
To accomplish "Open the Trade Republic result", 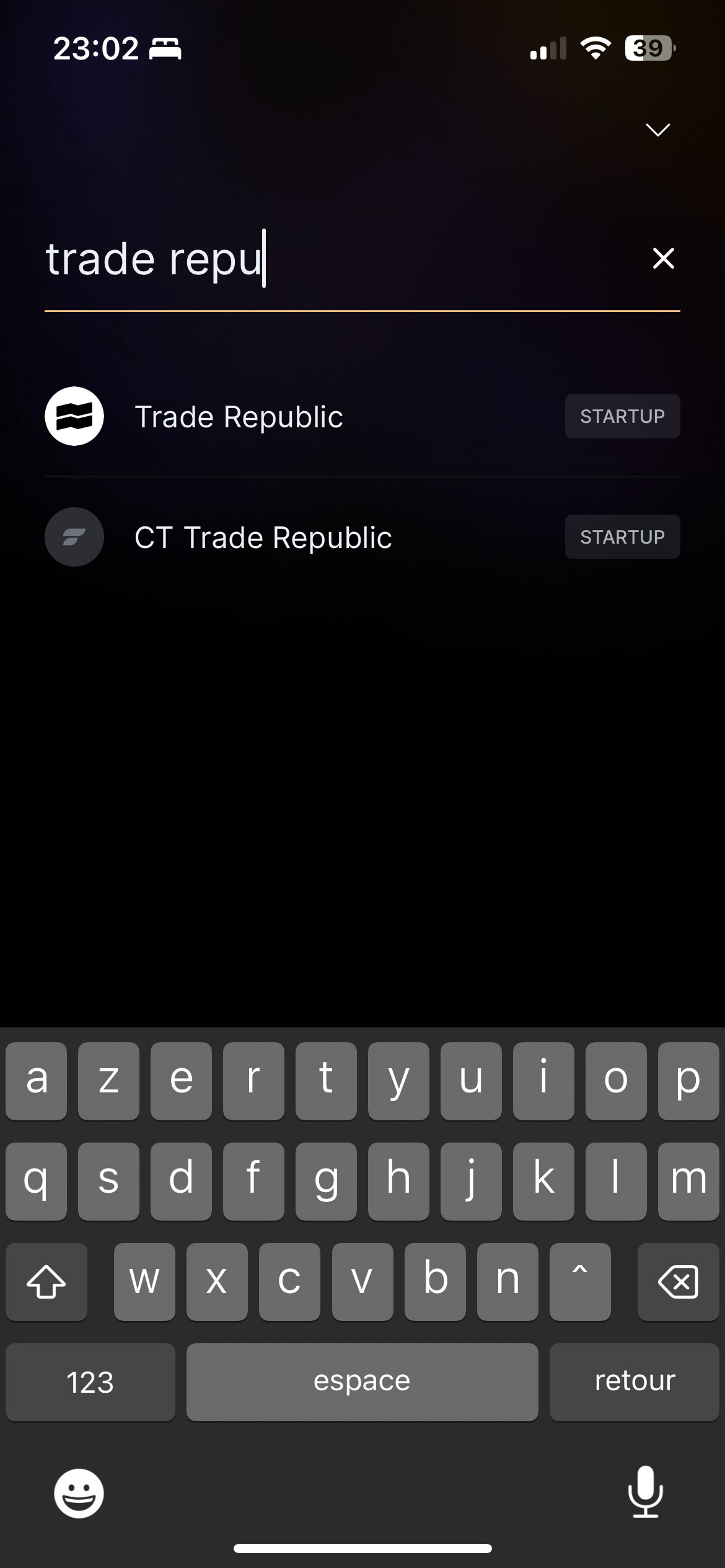I will 362,416.
